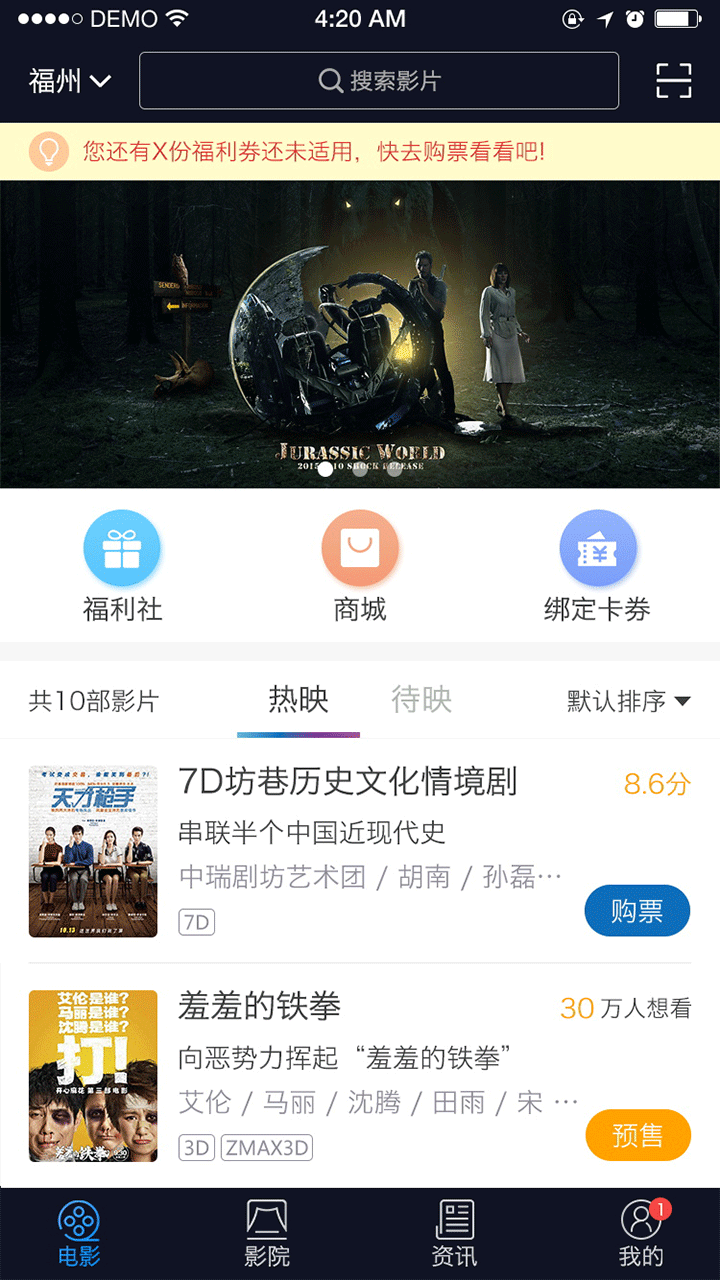The width and height of the screenshot is (720, 1280).
Task: Open the 我的 profile tab
Action: [x=641, y=1235]
